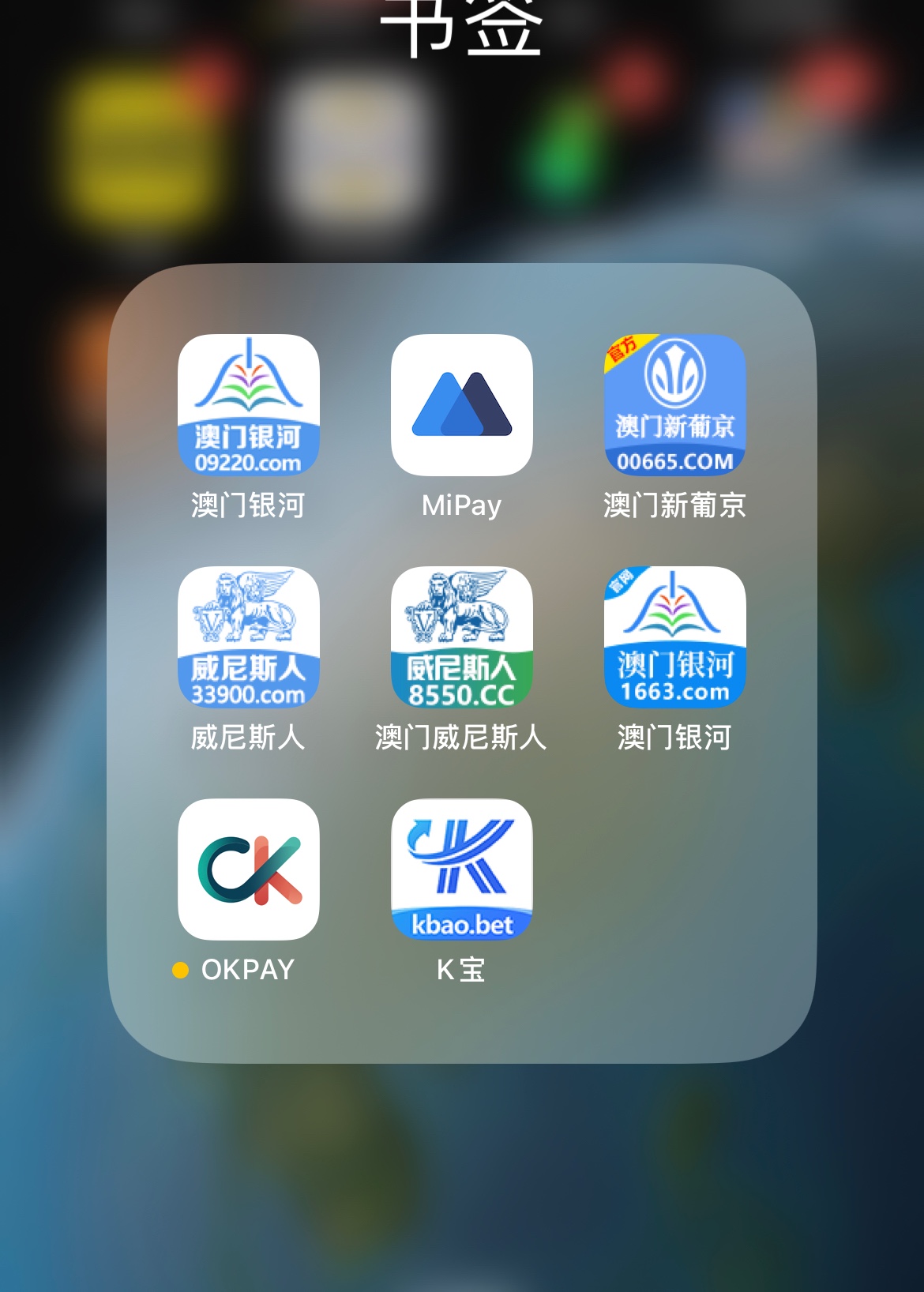Image resolution: width=924 pixels, height=1292 pixels.
Task: Launch the OKPAY app
Action: click(x=248, y=869)
